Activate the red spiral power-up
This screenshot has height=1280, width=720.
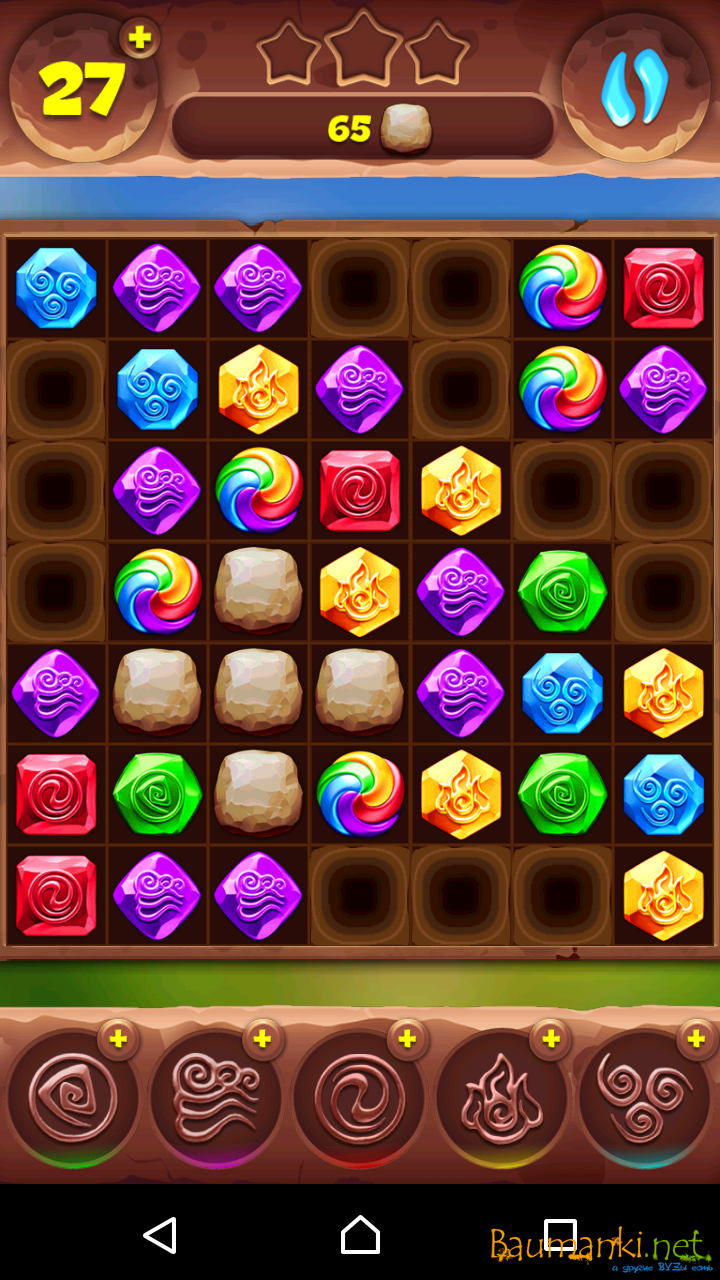pos(359,1098)
